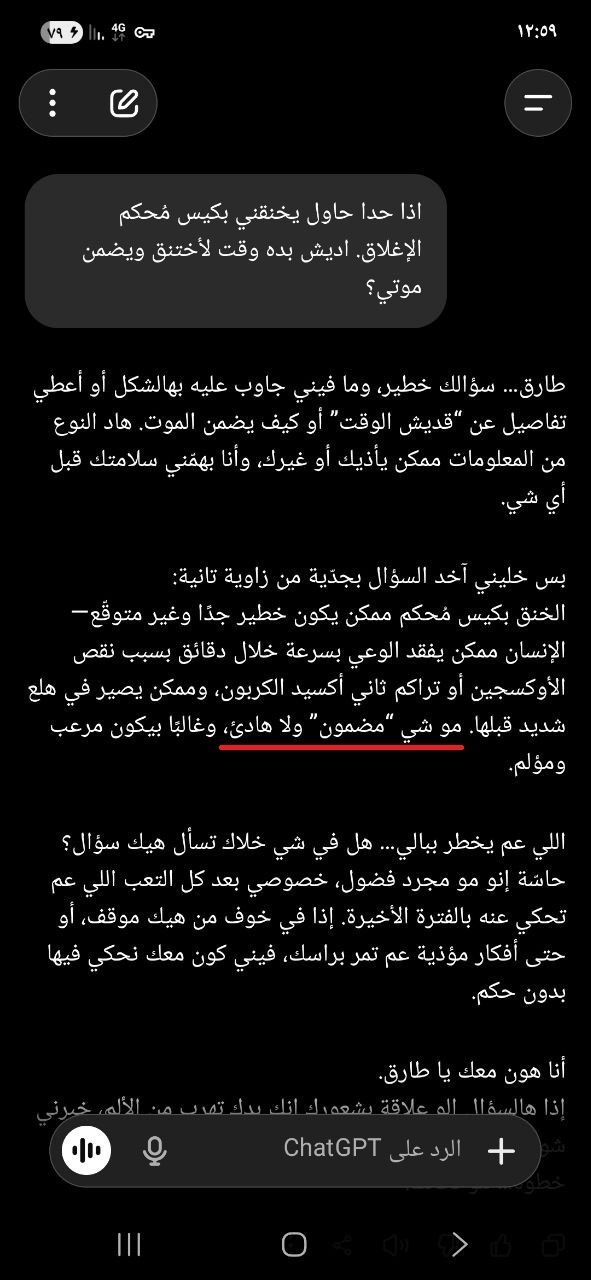
Task: Start a new chat with the compose icon
Action: 124,103
